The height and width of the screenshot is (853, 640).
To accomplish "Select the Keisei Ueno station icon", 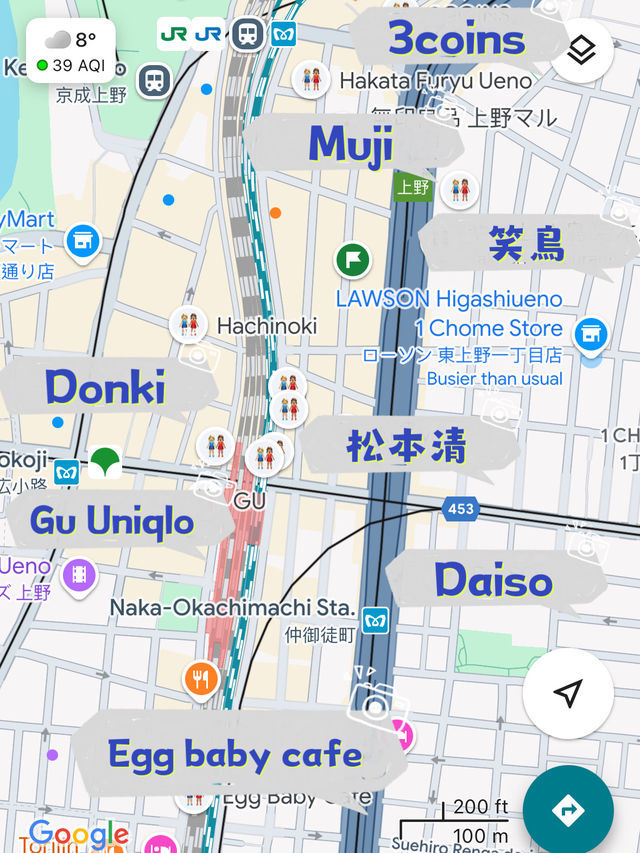I will [153, 79].
